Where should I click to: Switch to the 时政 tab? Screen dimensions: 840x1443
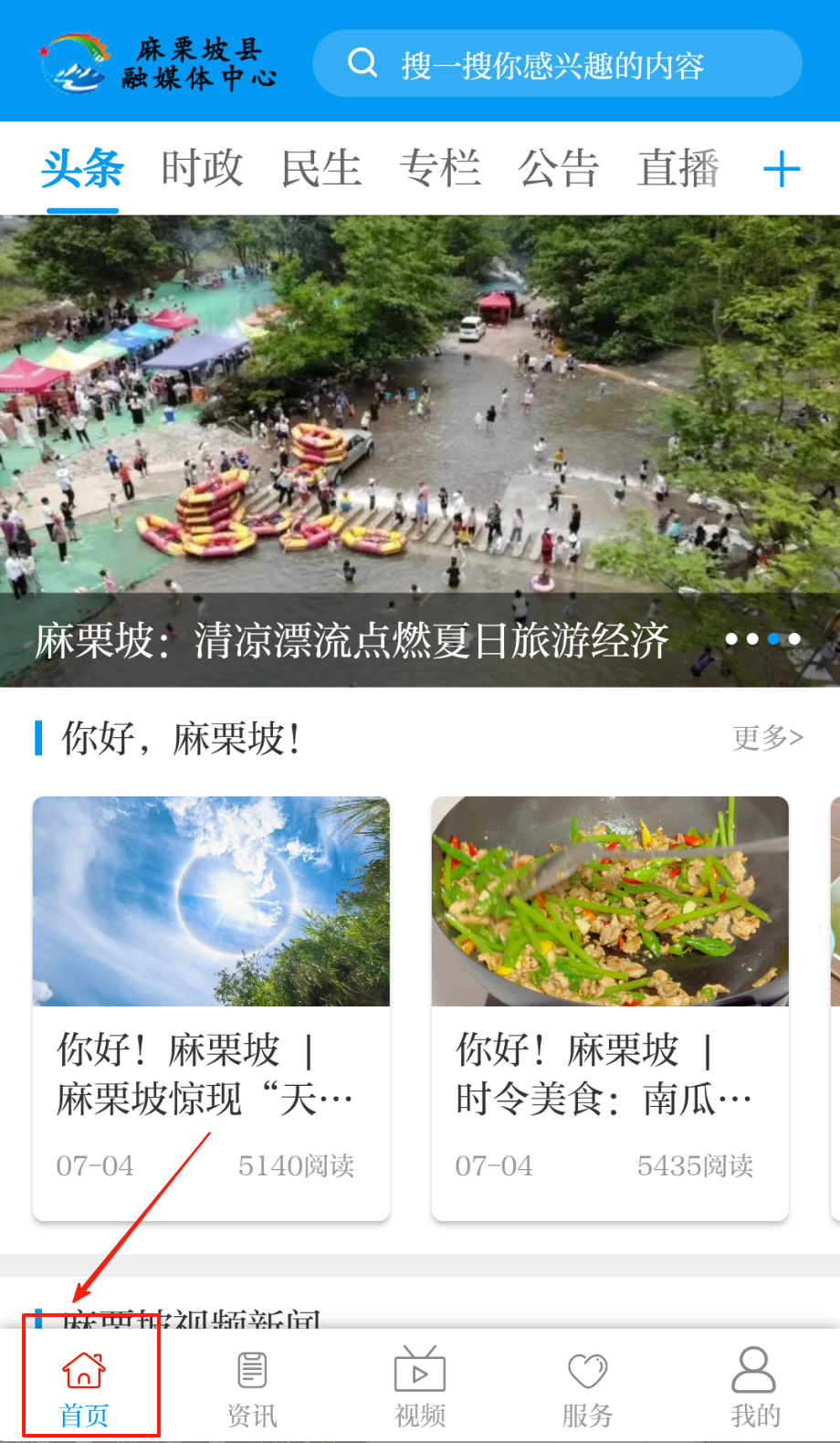click(x=202, y=169)
